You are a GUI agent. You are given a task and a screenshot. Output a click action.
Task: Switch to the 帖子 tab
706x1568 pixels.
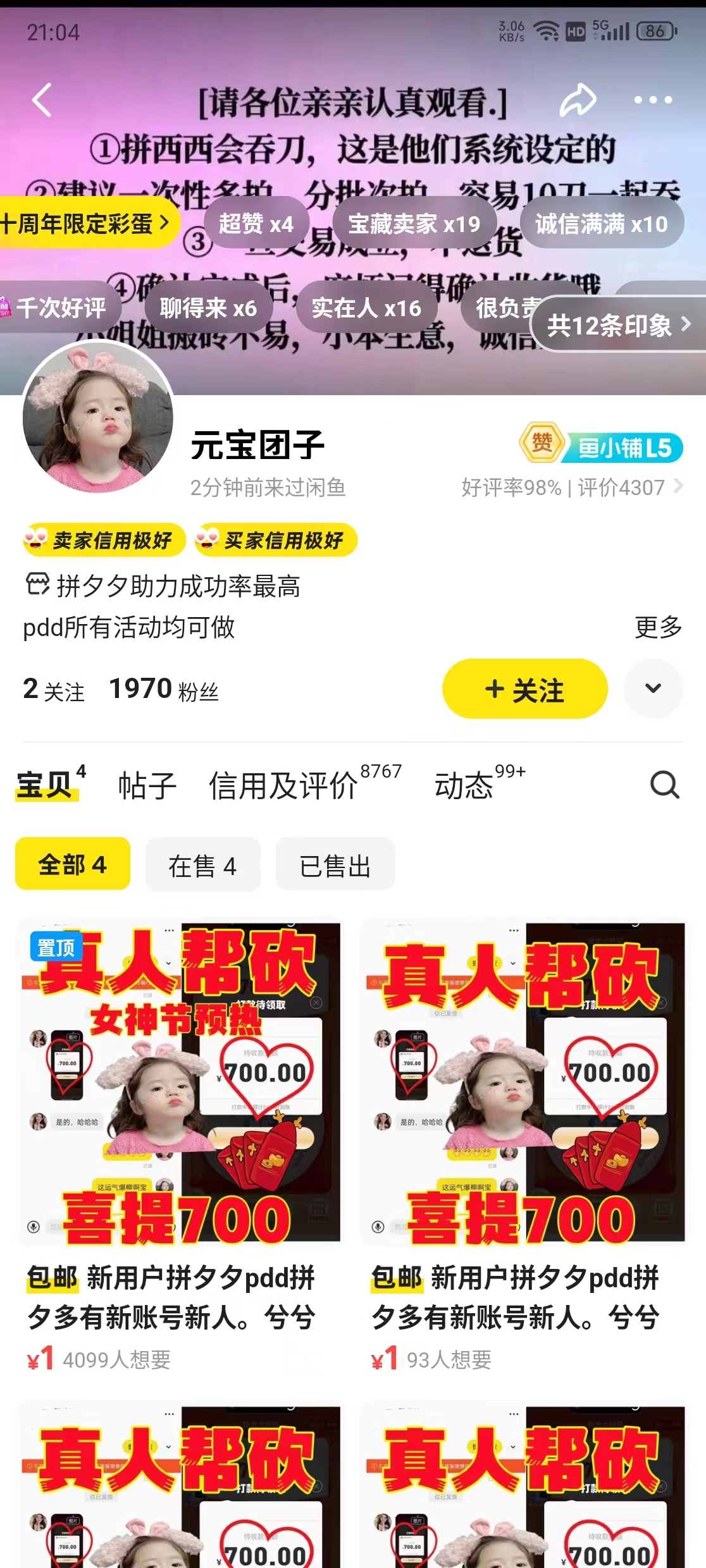[x=147, y=786]
